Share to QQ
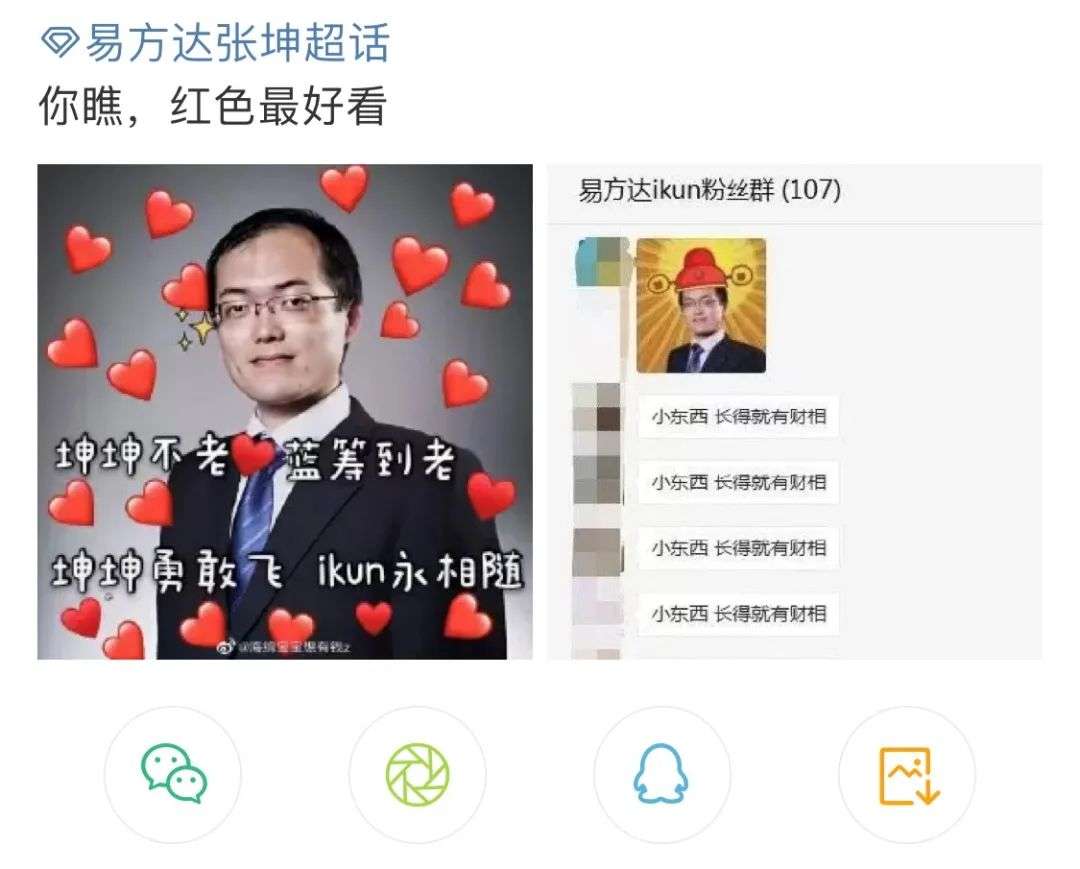This screenshot has height=869, width=1080. pyautogui.click(x=661, y=774)
